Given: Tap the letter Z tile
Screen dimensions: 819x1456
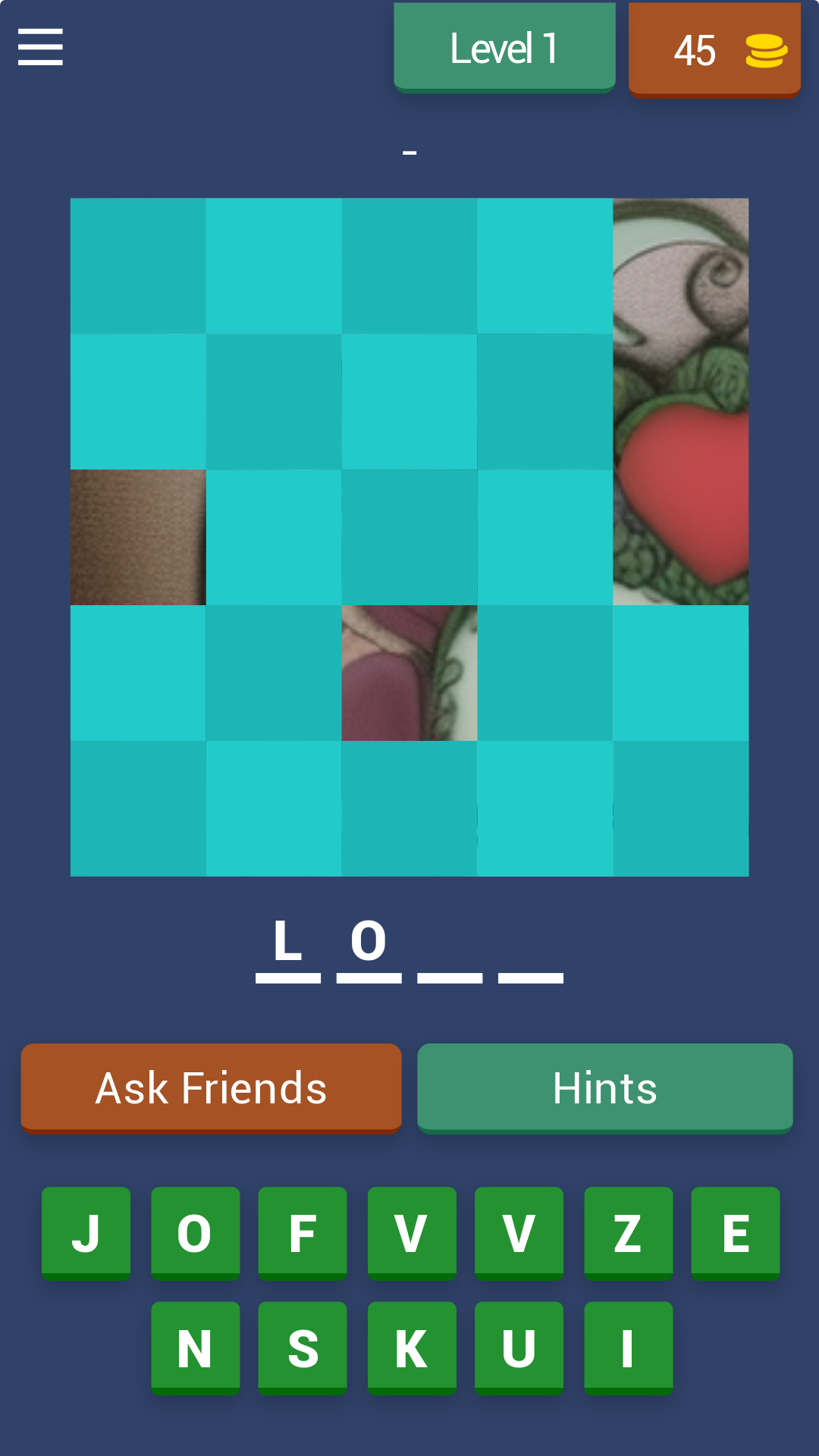Looking at the screenshot, I should 628,1233.
